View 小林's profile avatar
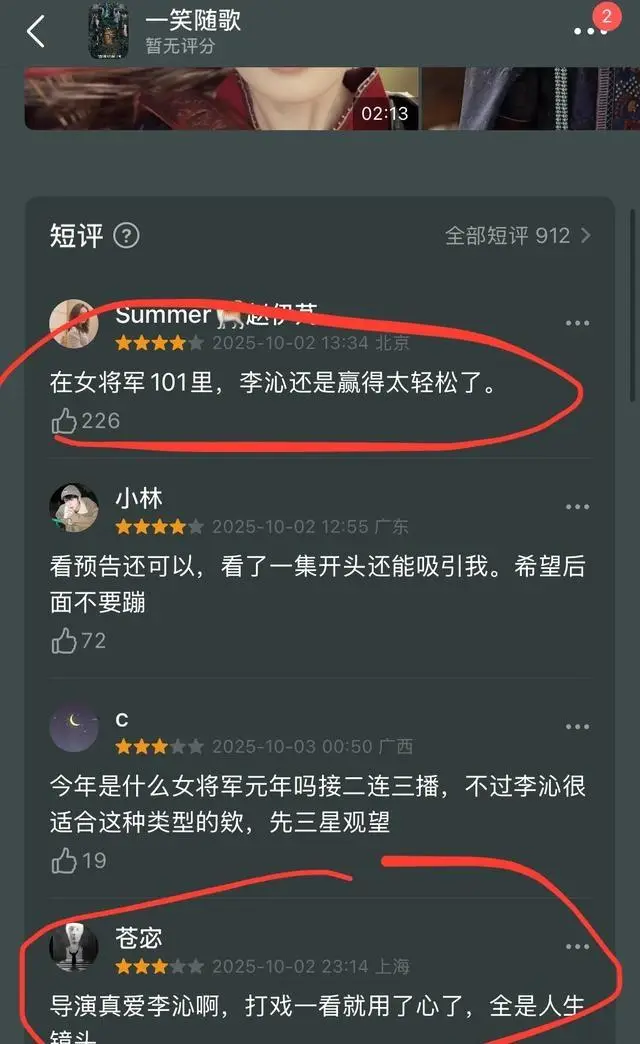 tap(74, 508)
